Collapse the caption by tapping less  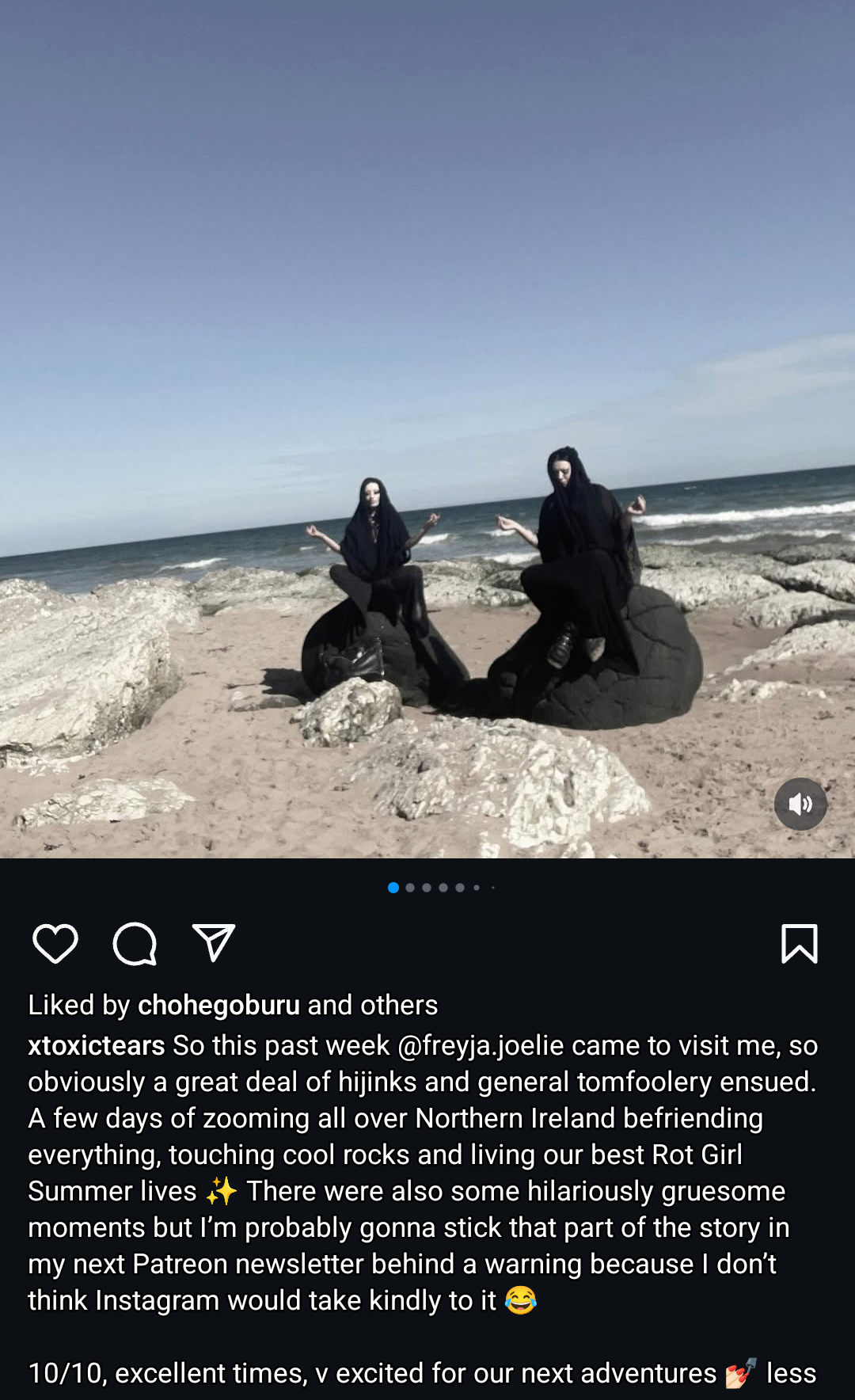pyautogui.click(x=791, y=1373)
